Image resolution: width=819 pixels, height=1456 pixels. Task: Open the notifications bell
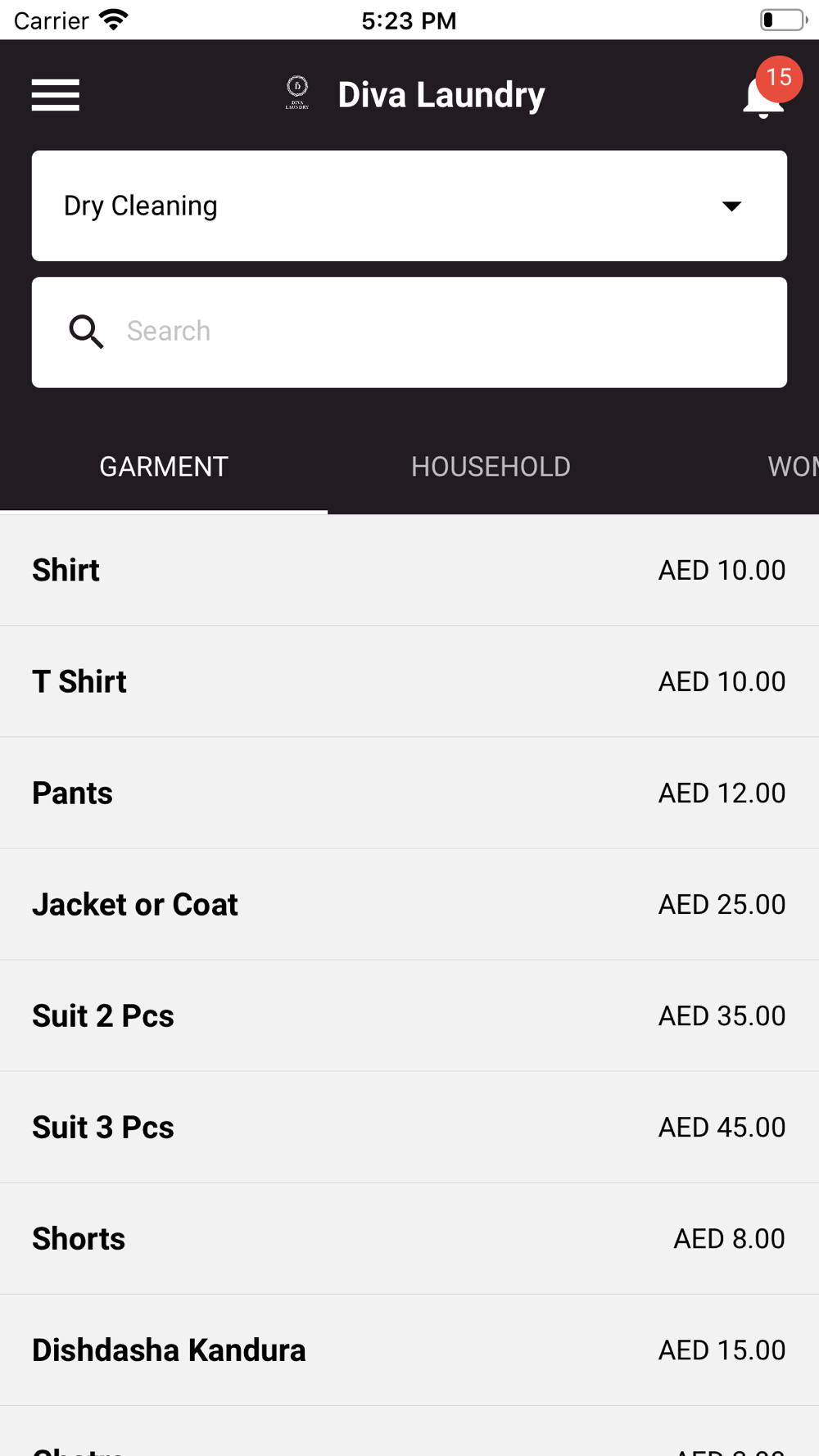(x=764, y=94)
